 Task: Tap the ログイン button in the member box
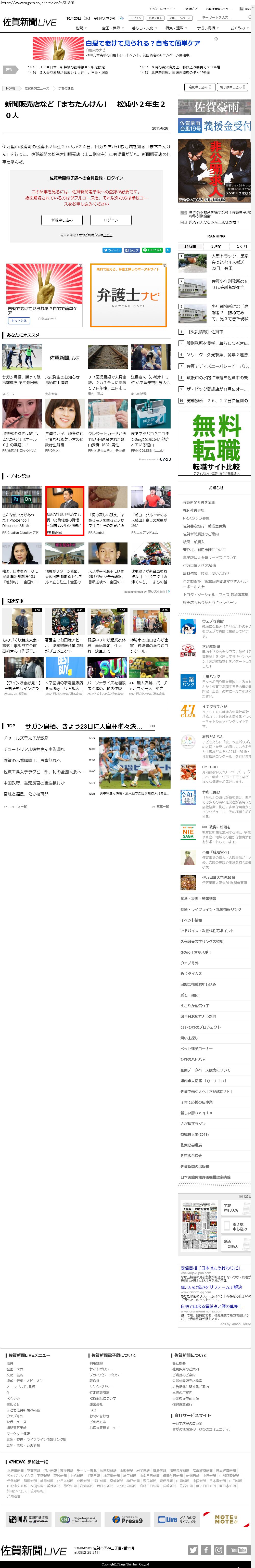(111, 220)
